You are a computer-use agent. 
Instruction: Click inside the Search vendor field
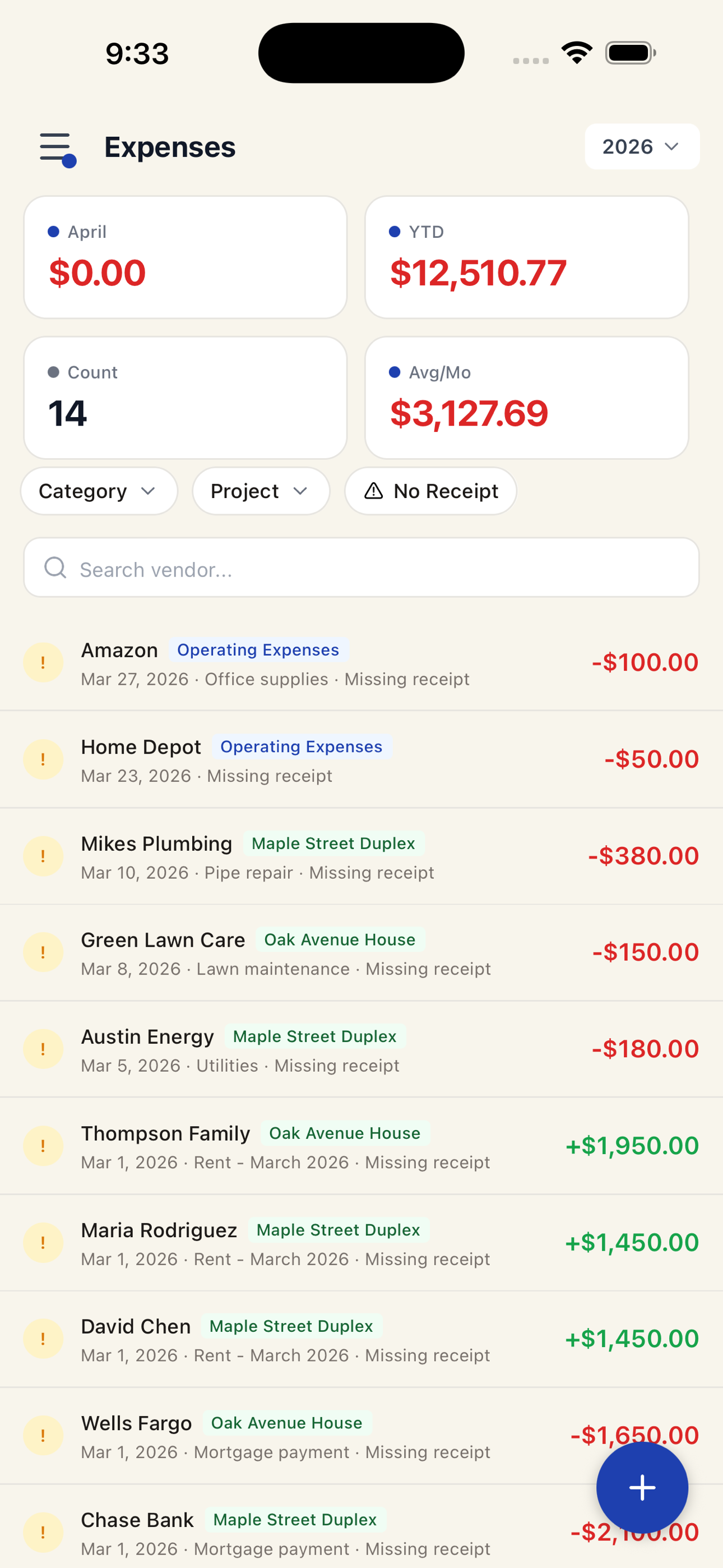[x=361, y=569]
